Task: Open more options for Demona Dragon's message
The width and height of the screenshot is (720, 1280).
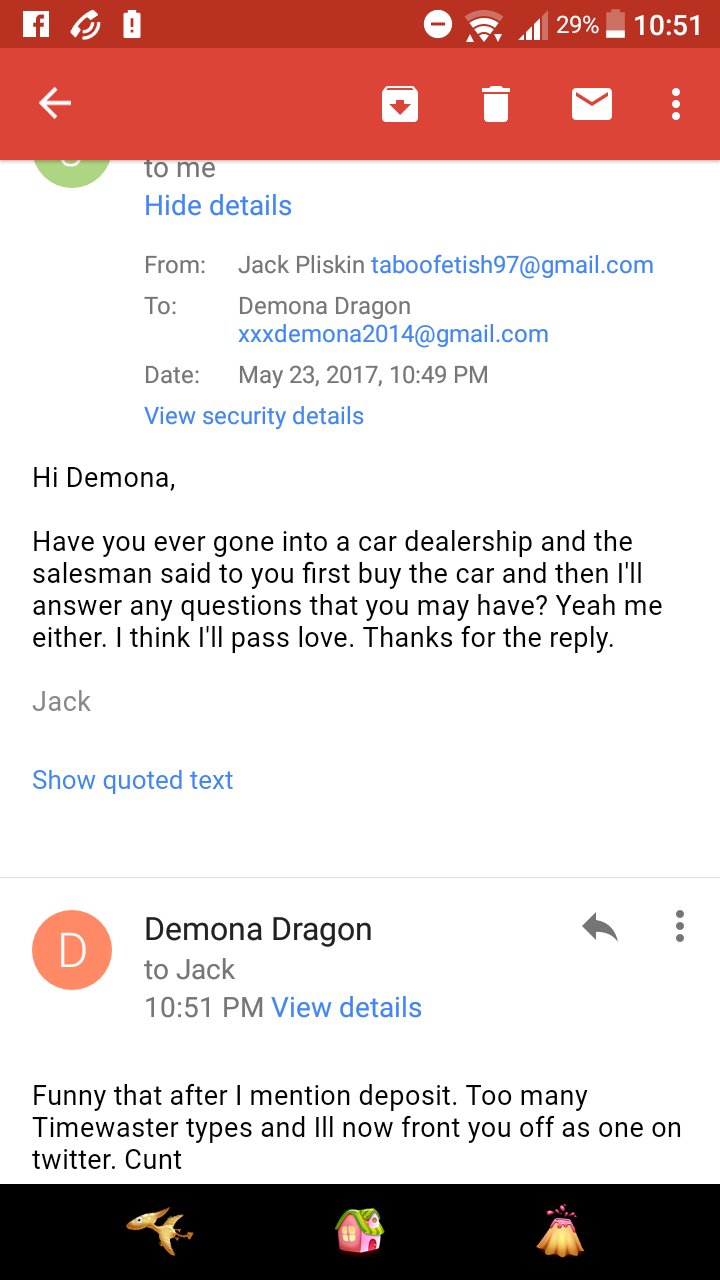Action: click(x=680, y=927)
